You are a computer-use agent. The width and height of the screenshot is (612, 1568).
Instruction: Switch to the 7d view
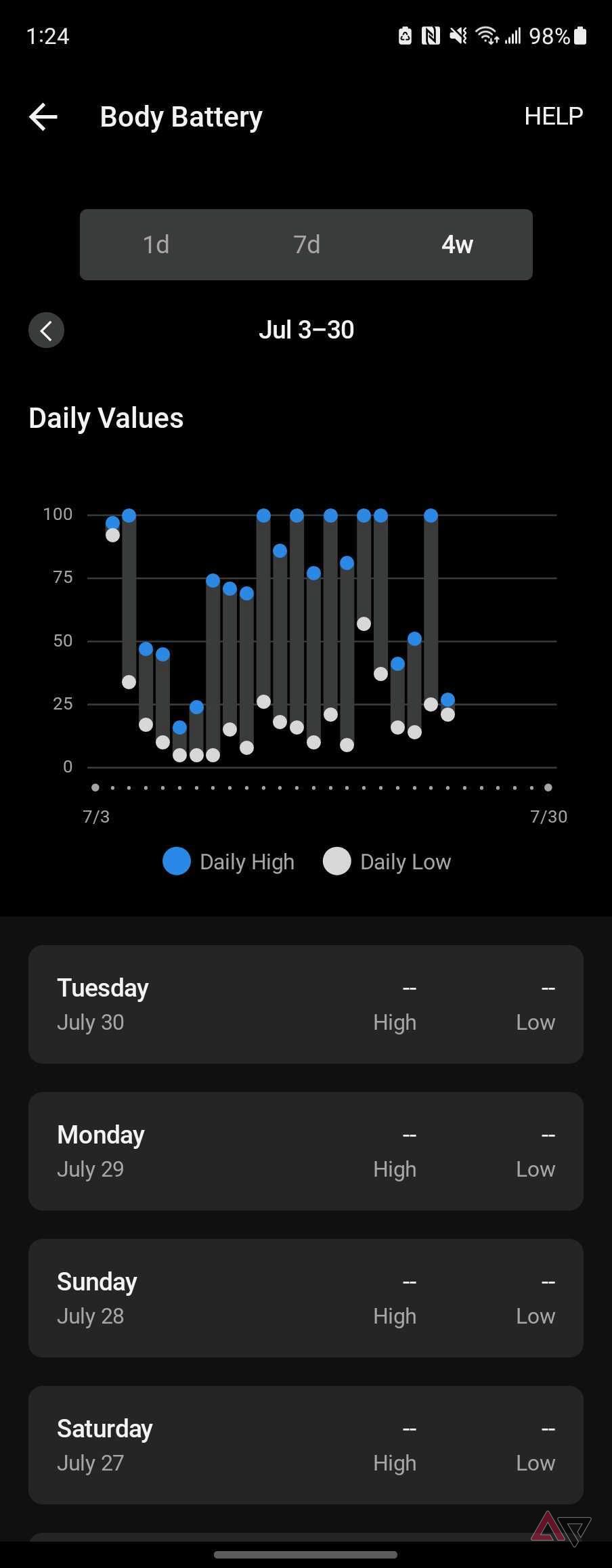coord(306,244)
